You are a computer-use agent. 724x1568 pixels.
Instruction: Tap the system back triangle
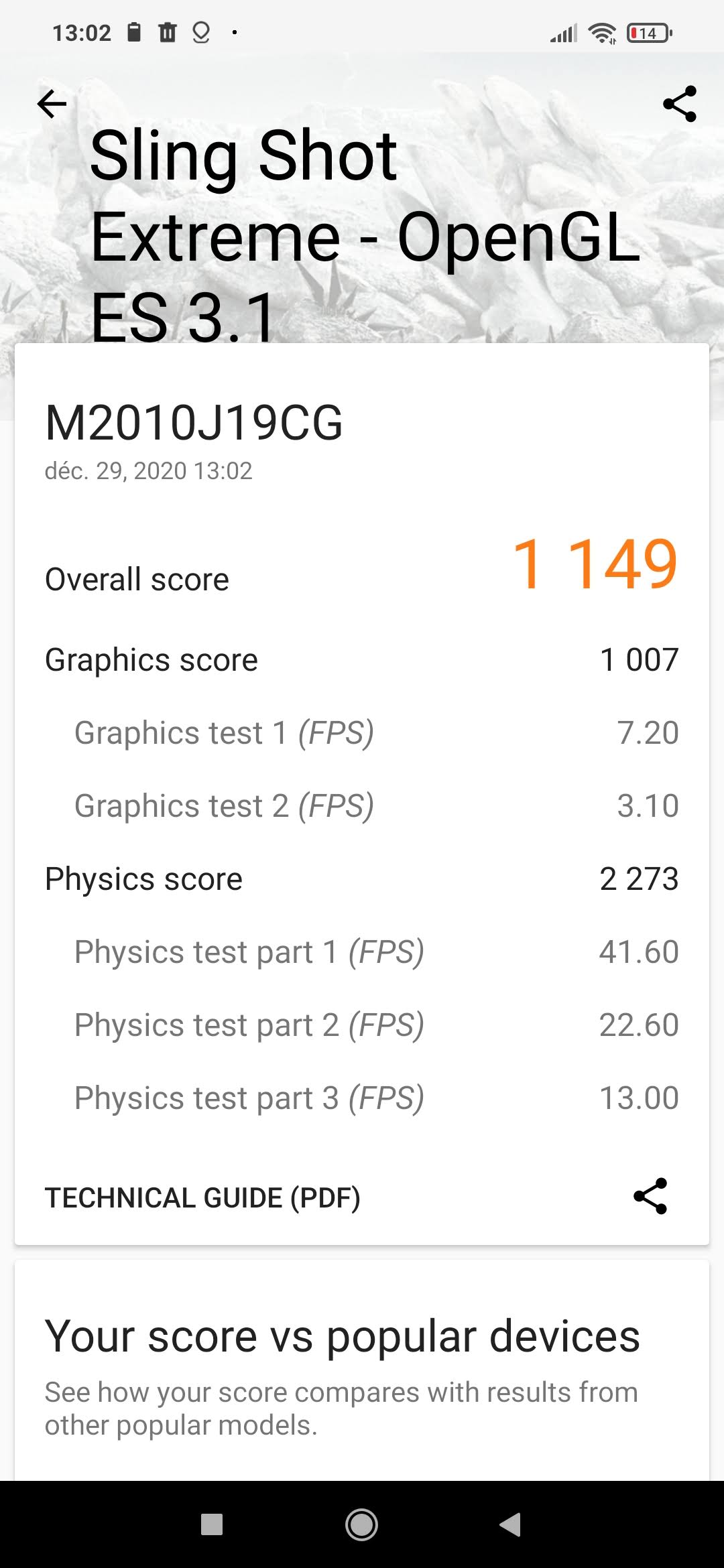pyautogui.click(x=511, y=1524)
